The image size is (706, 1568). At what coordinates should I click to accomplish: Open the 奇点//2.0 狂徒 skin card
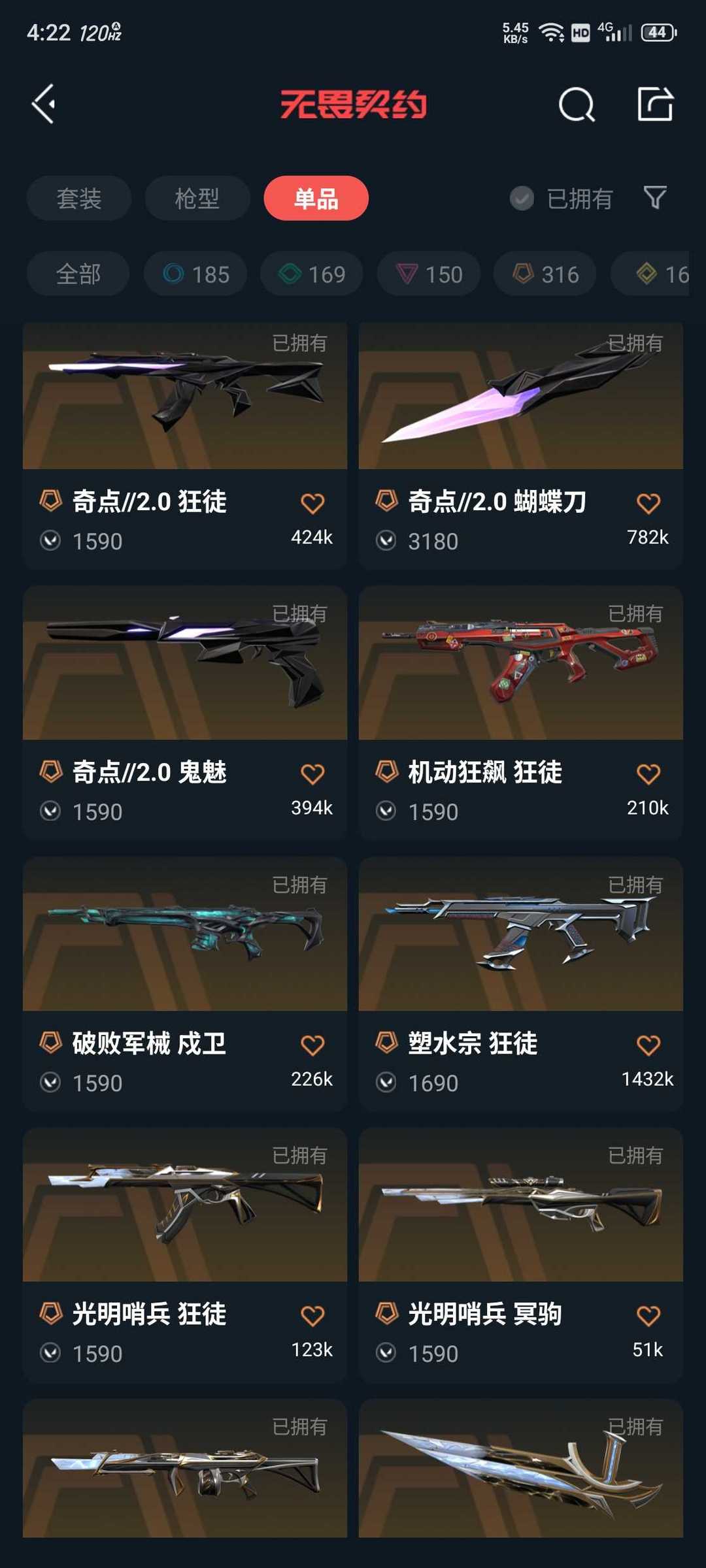[x=185, y=446]
